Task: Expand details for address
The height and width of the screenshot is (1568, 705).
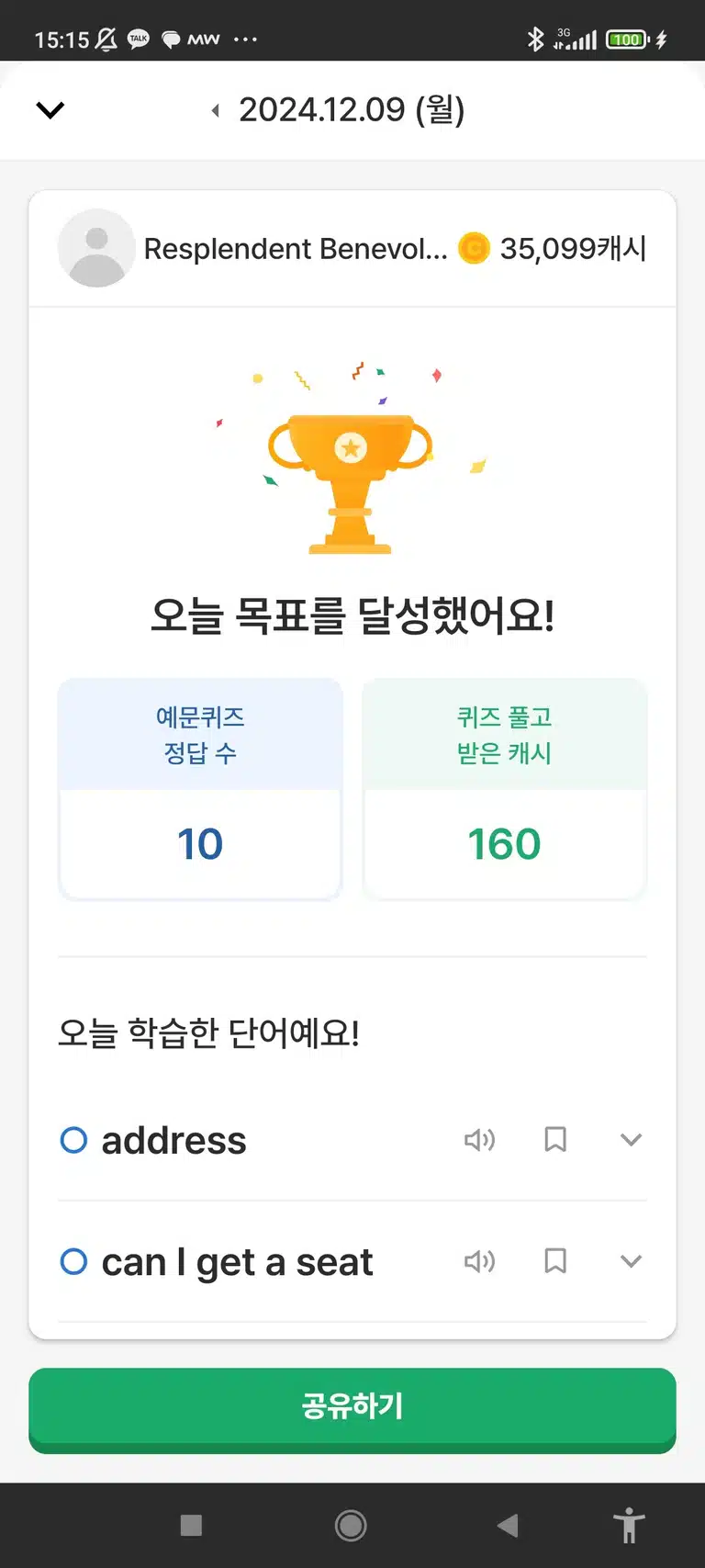Action: pyautogui.click(x=631, y=1140)
